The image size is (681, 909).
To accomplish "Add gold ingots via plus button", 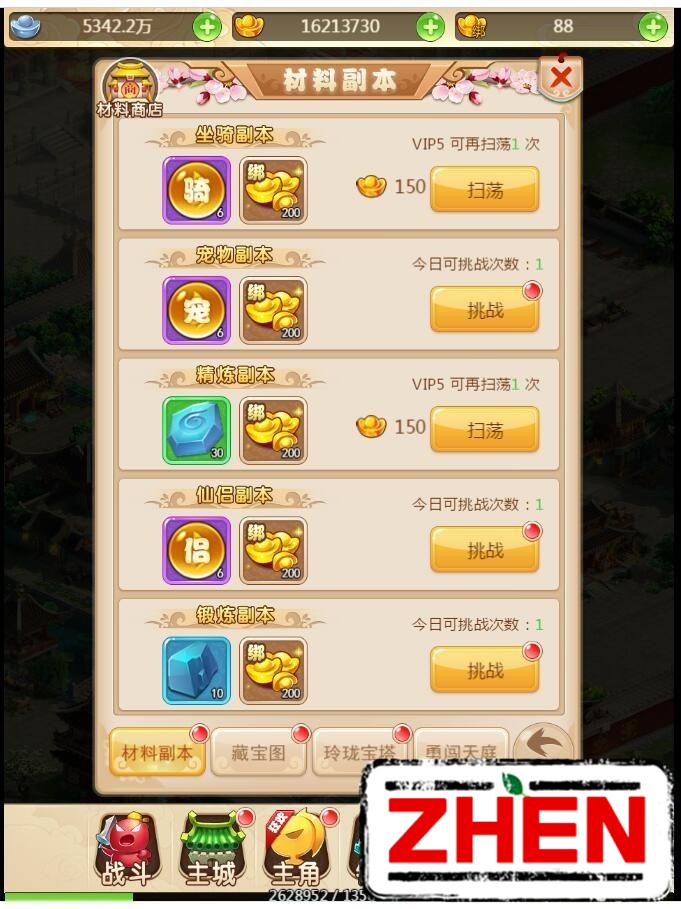I will pyautogui.click(x=430, y=27).
